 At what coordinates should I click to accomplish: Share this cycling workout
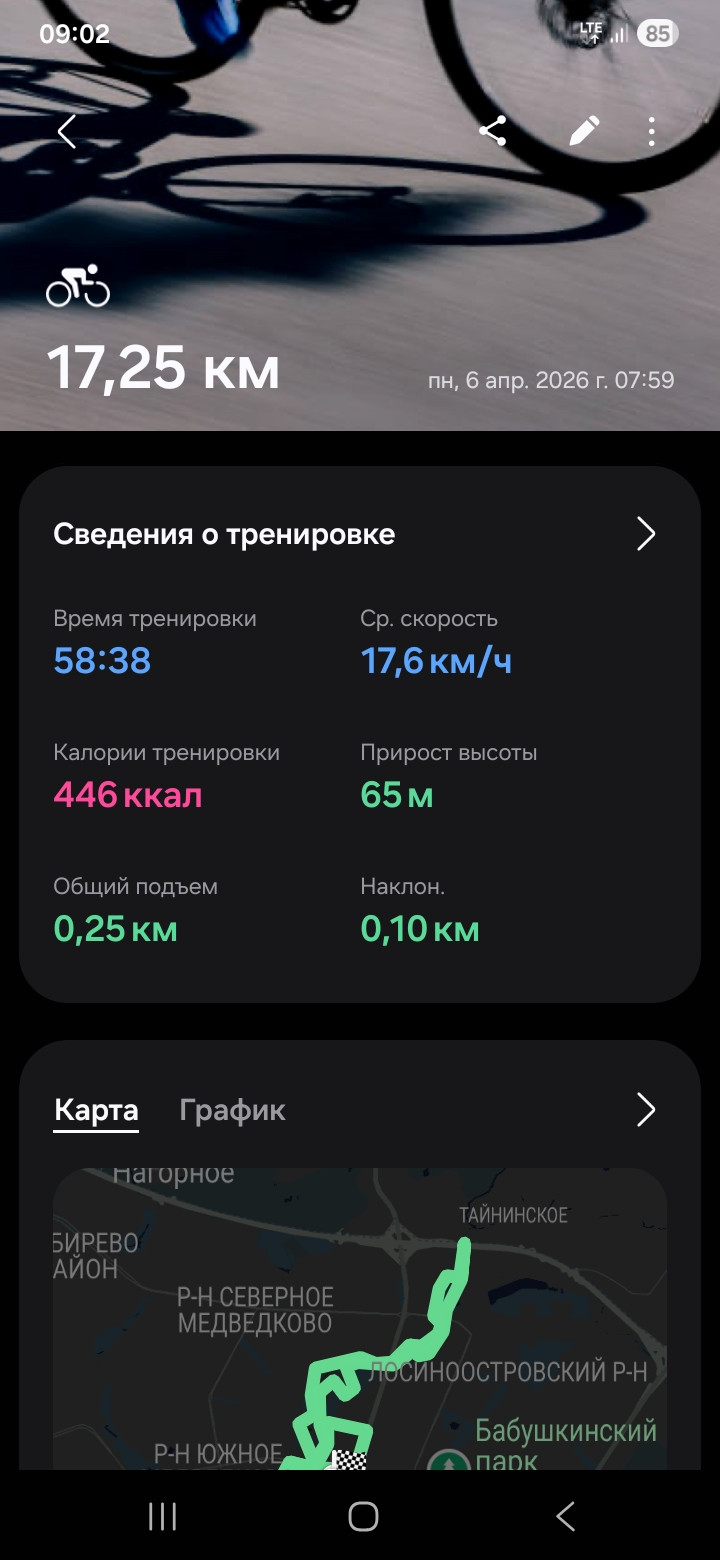(x=492, y=131)
